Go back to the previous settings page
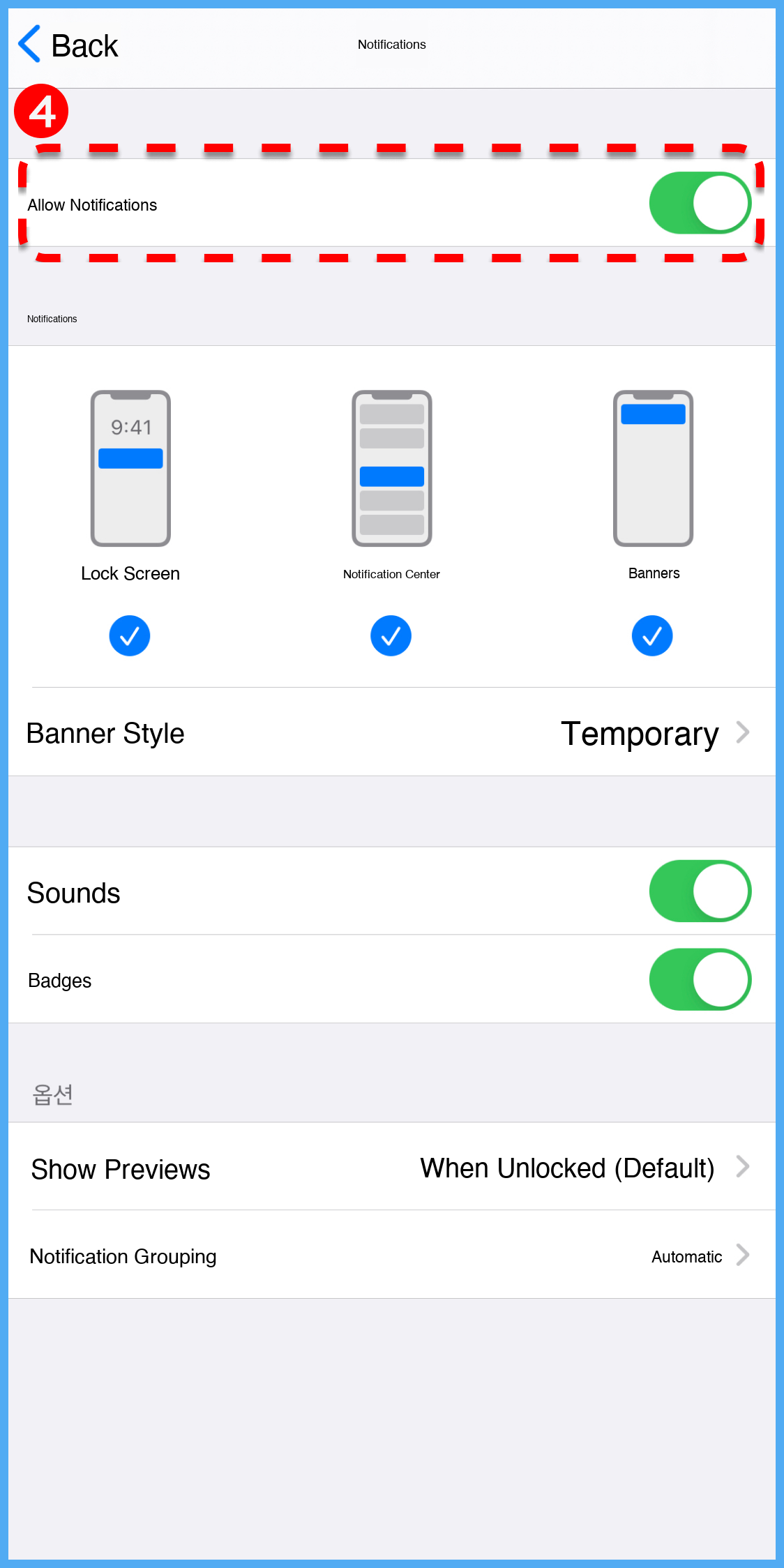Viewport: 784px width, 1568px height. tap(68, 46)
